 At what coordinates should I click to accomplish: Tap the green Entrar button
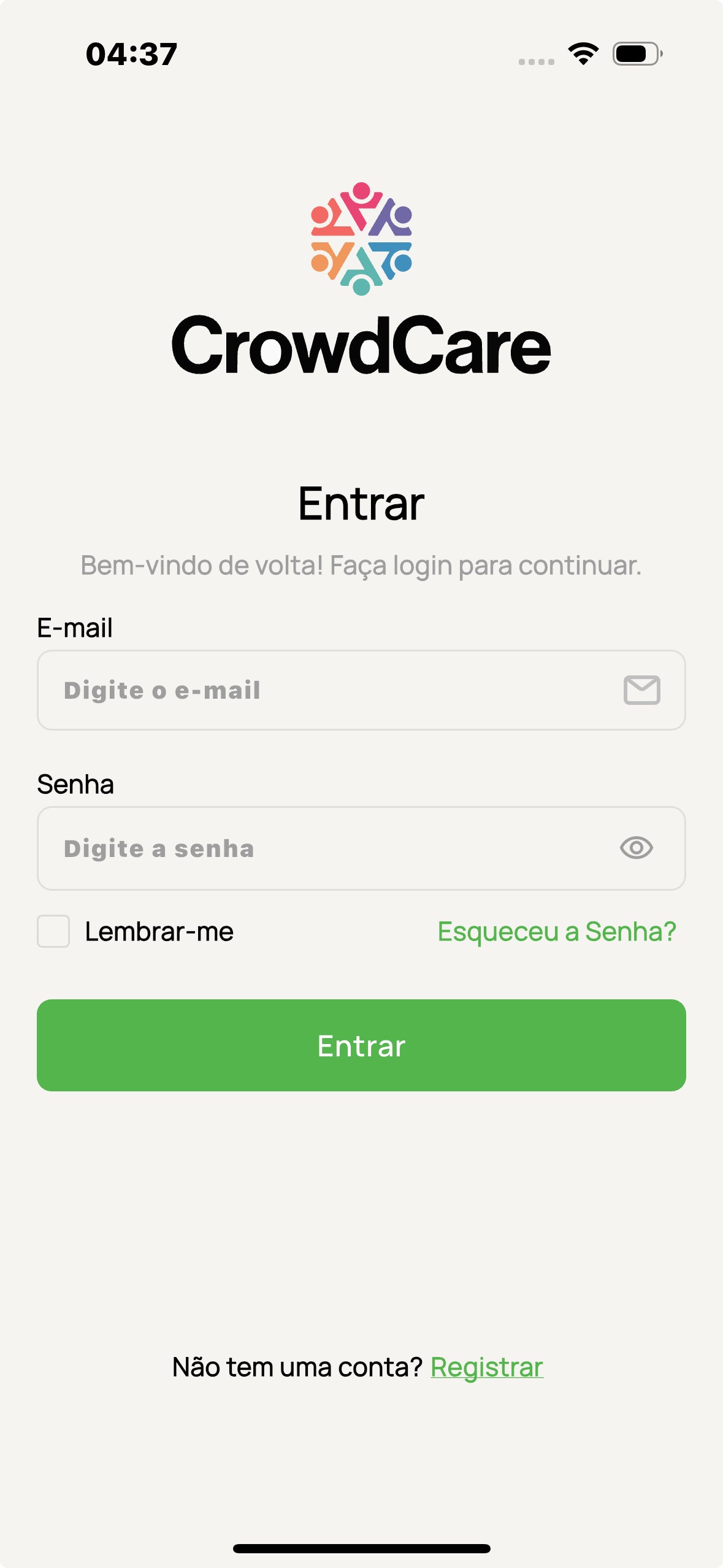(361, 1045)
